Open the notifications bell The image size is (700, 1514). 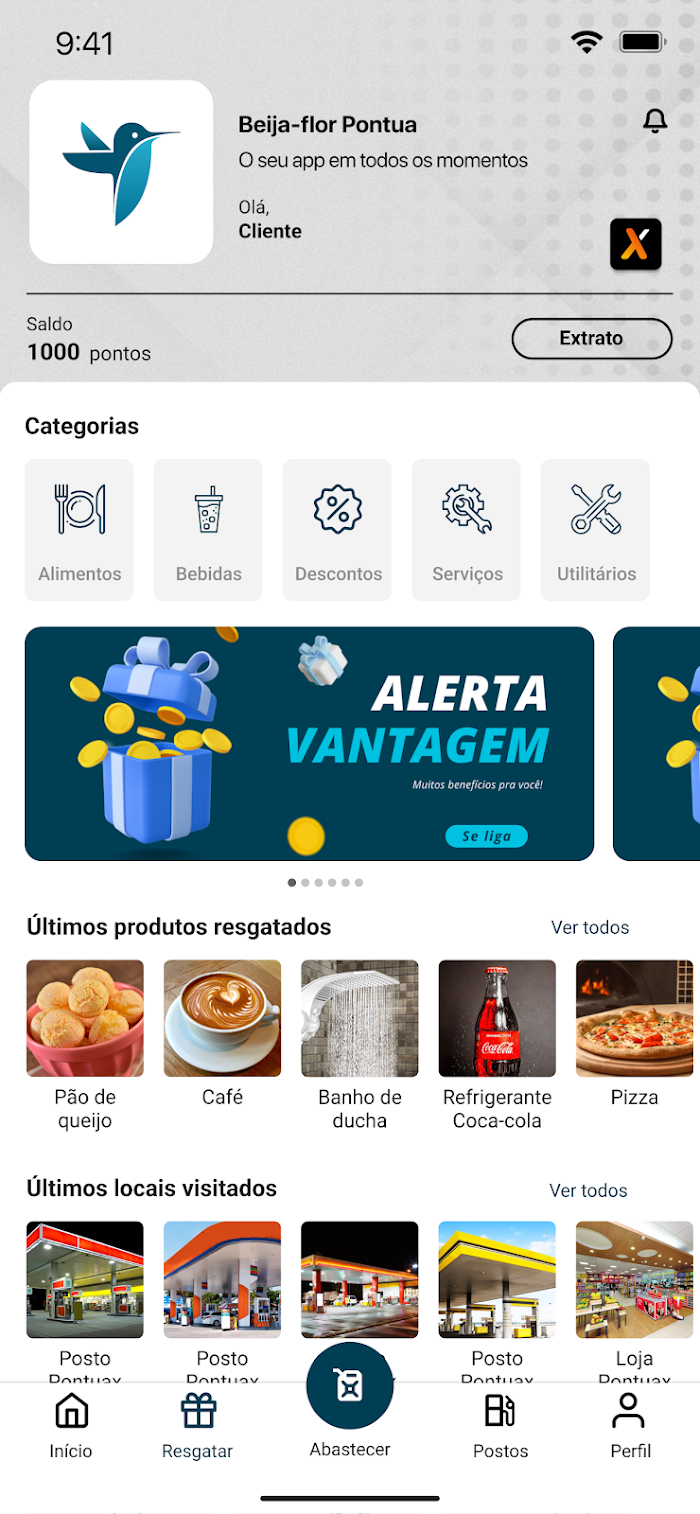(654, 121)
